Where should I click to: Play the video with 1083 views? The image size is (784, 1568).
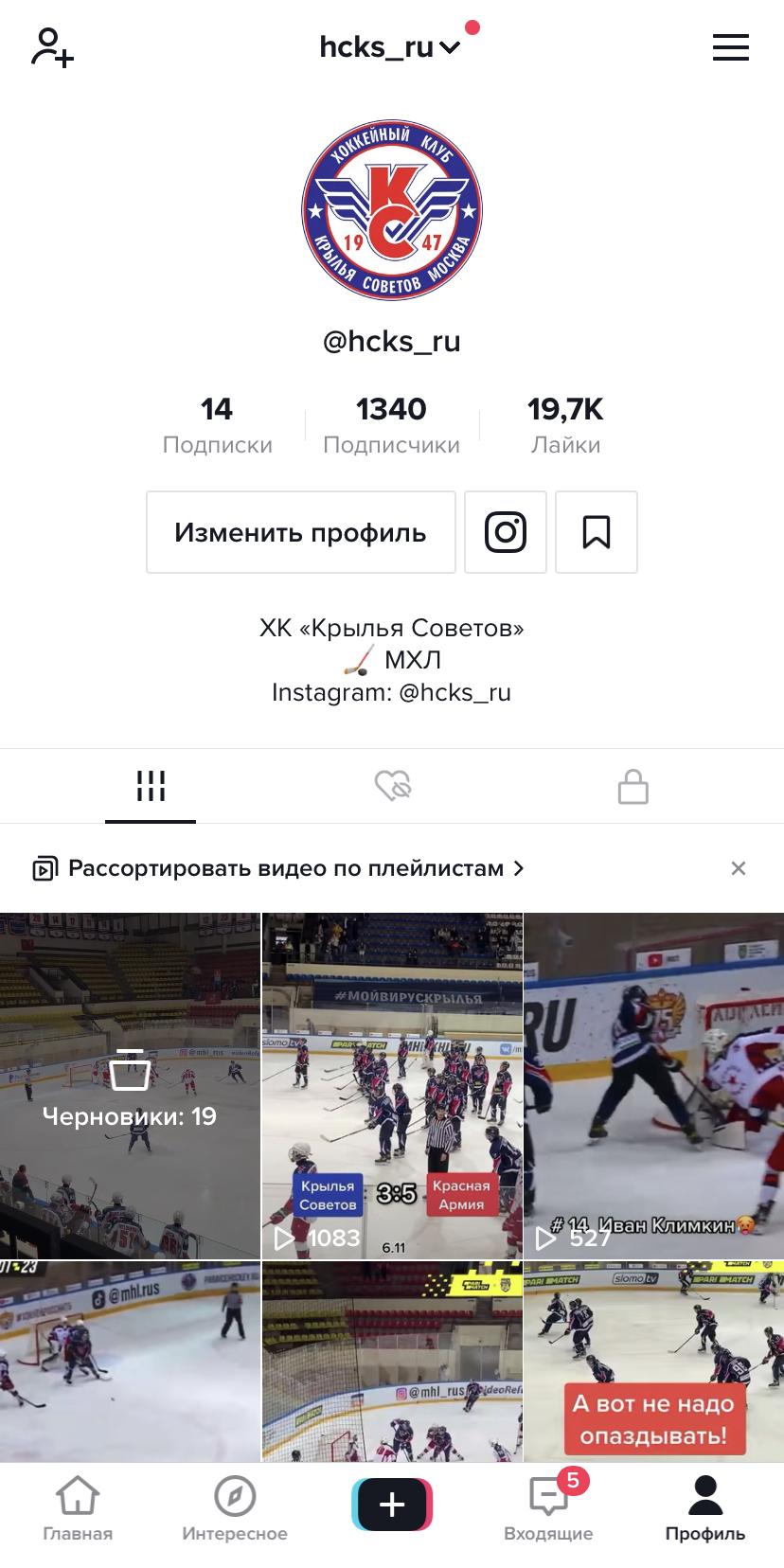(392, 1086)
